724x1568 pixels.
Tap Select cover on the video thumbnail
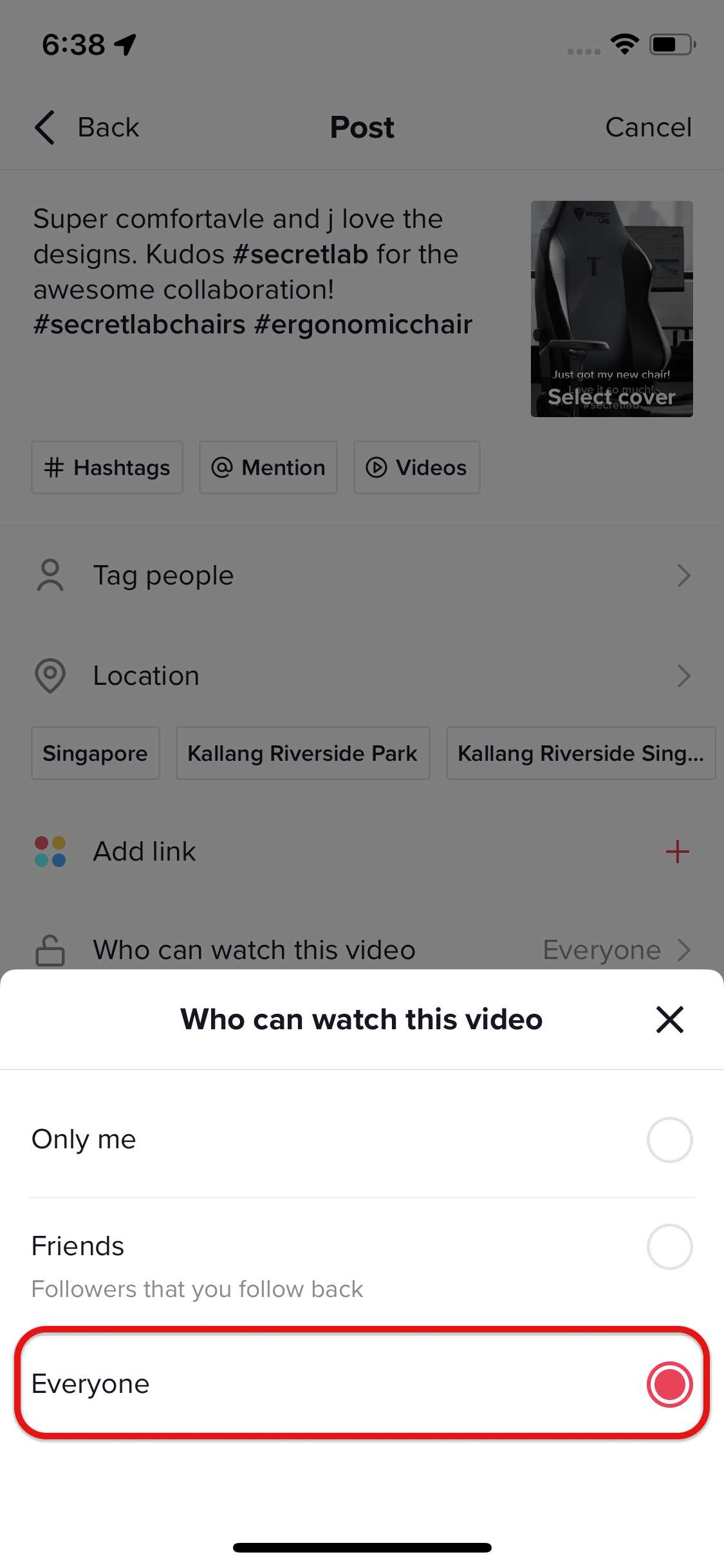(x=611, y=397)
